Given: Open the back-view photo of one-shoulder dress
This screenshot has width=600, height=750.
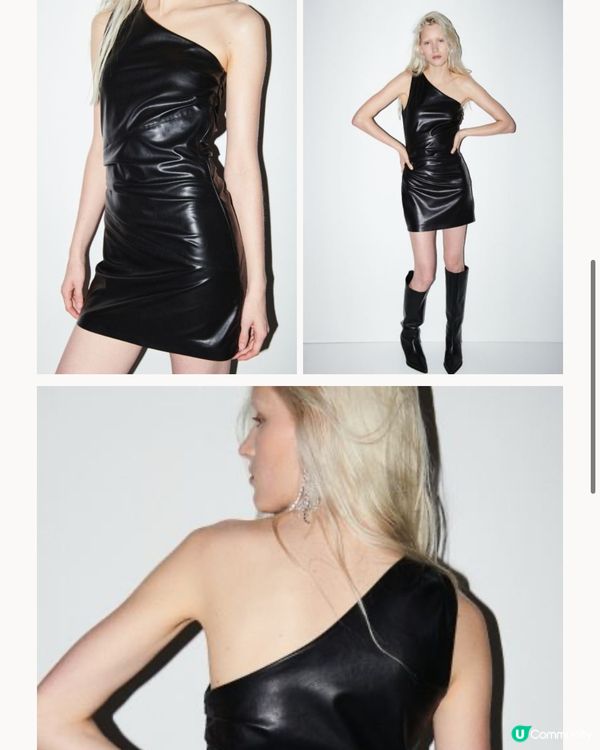Looking at the screenshot, I should [300, 568].
